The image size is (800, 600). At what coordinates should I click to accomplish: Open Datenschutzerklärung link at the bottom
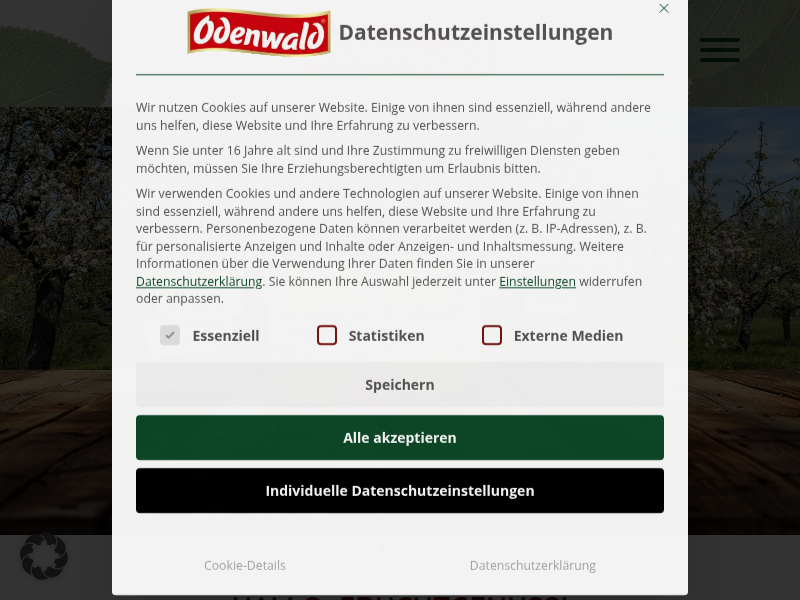tap(532, 566)
